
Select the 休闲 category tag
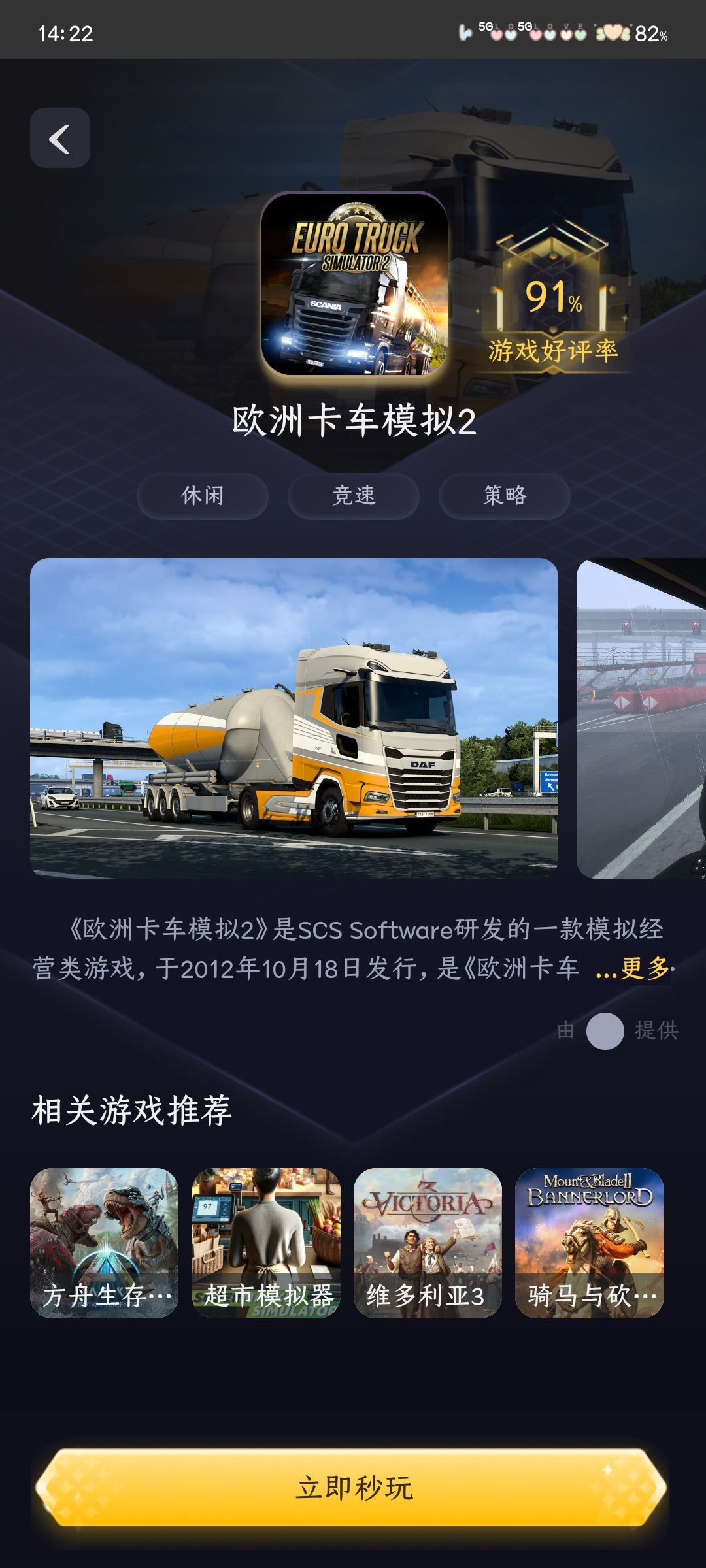pos(203,497)
